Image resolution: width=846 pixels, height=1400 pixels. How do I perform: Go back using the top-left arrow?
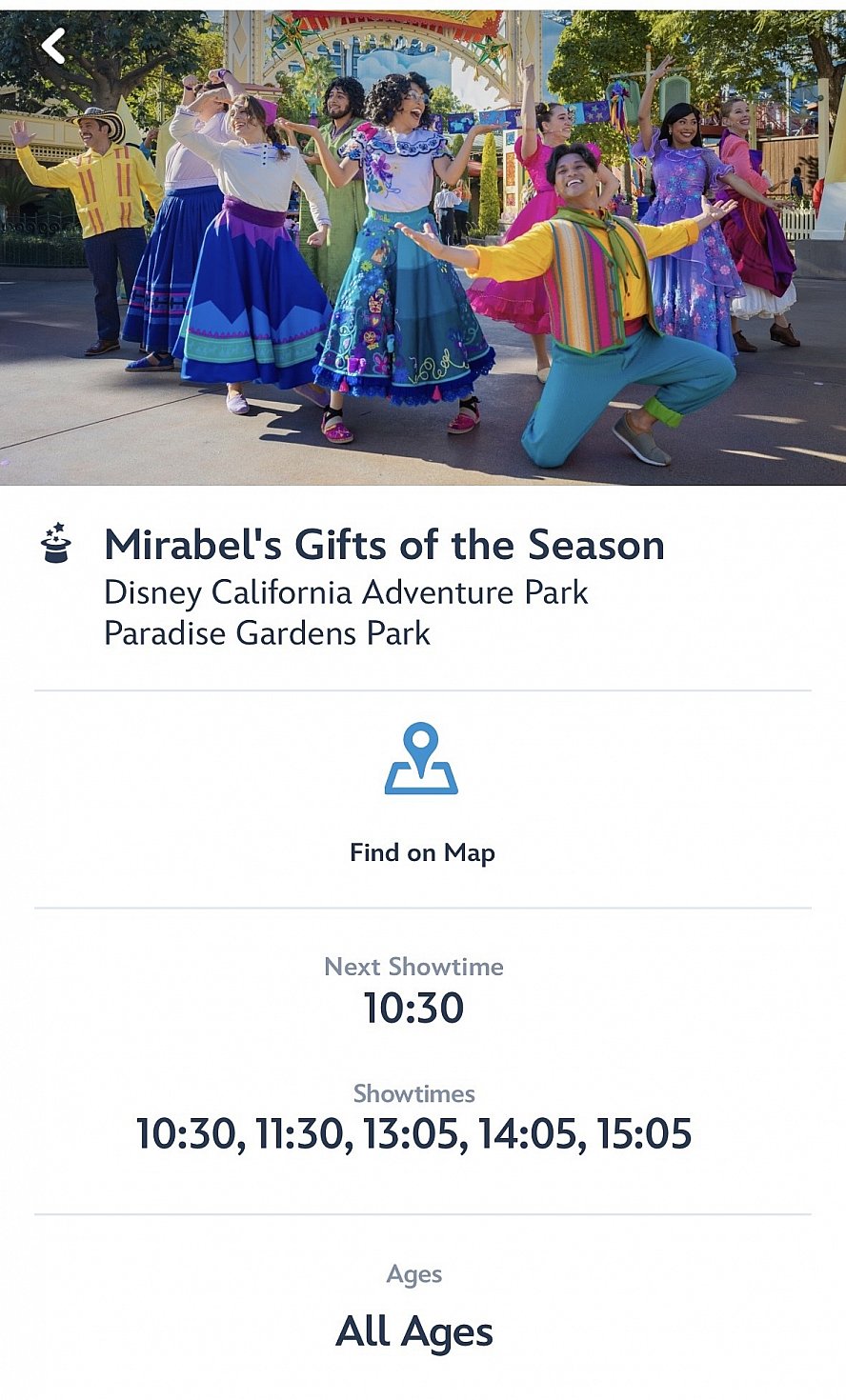click(53, 46)
